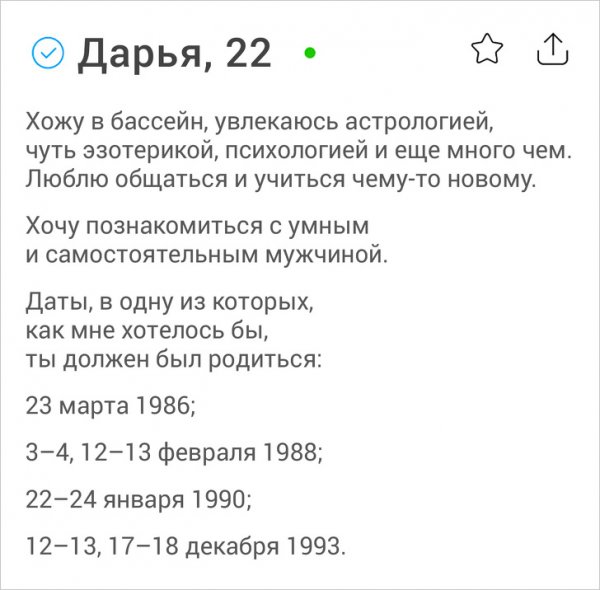Share Дарья's profile
The width and height of the screenshot is (600, 590).
(552, 49)
